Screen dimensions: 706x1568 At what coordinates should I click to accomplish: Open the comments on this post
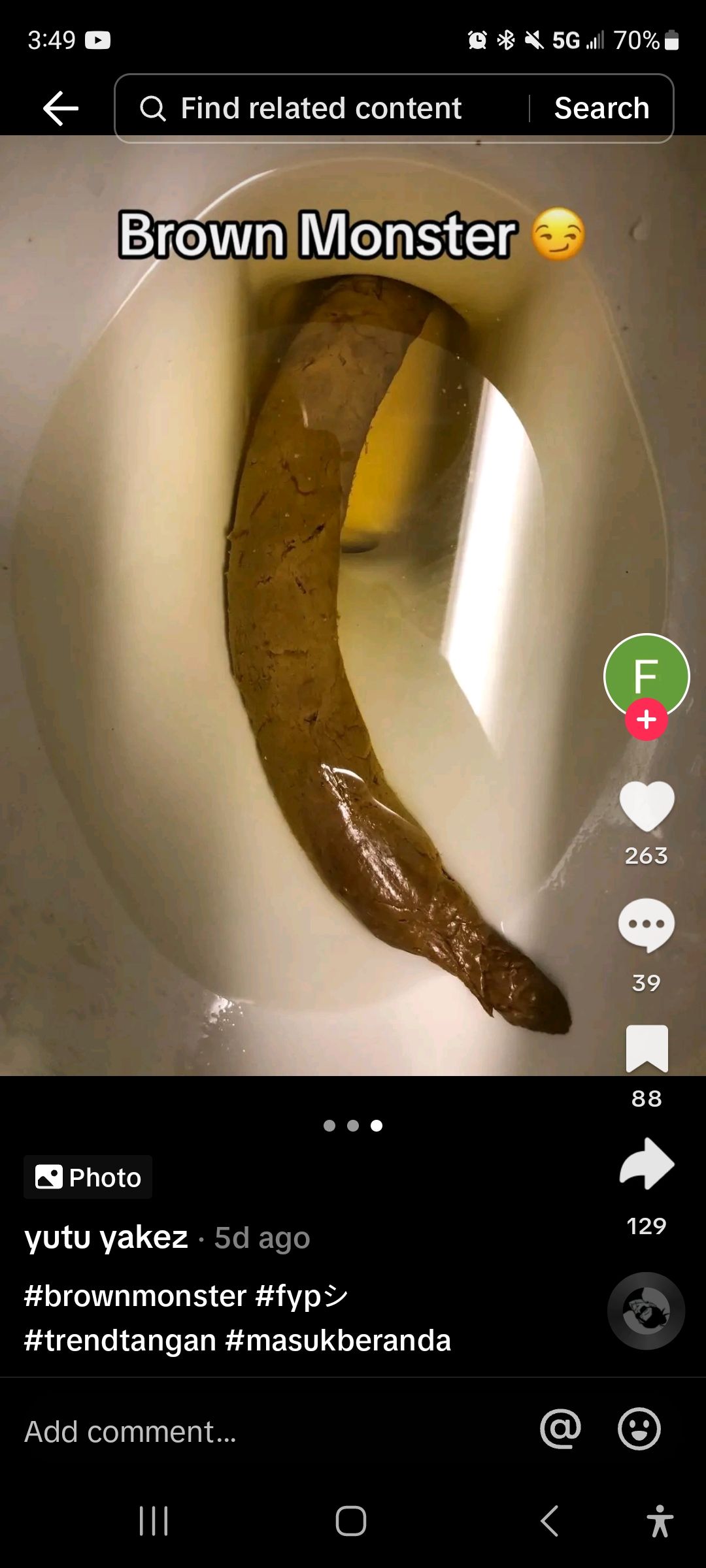pyautogui.click(x=646, y=925)
